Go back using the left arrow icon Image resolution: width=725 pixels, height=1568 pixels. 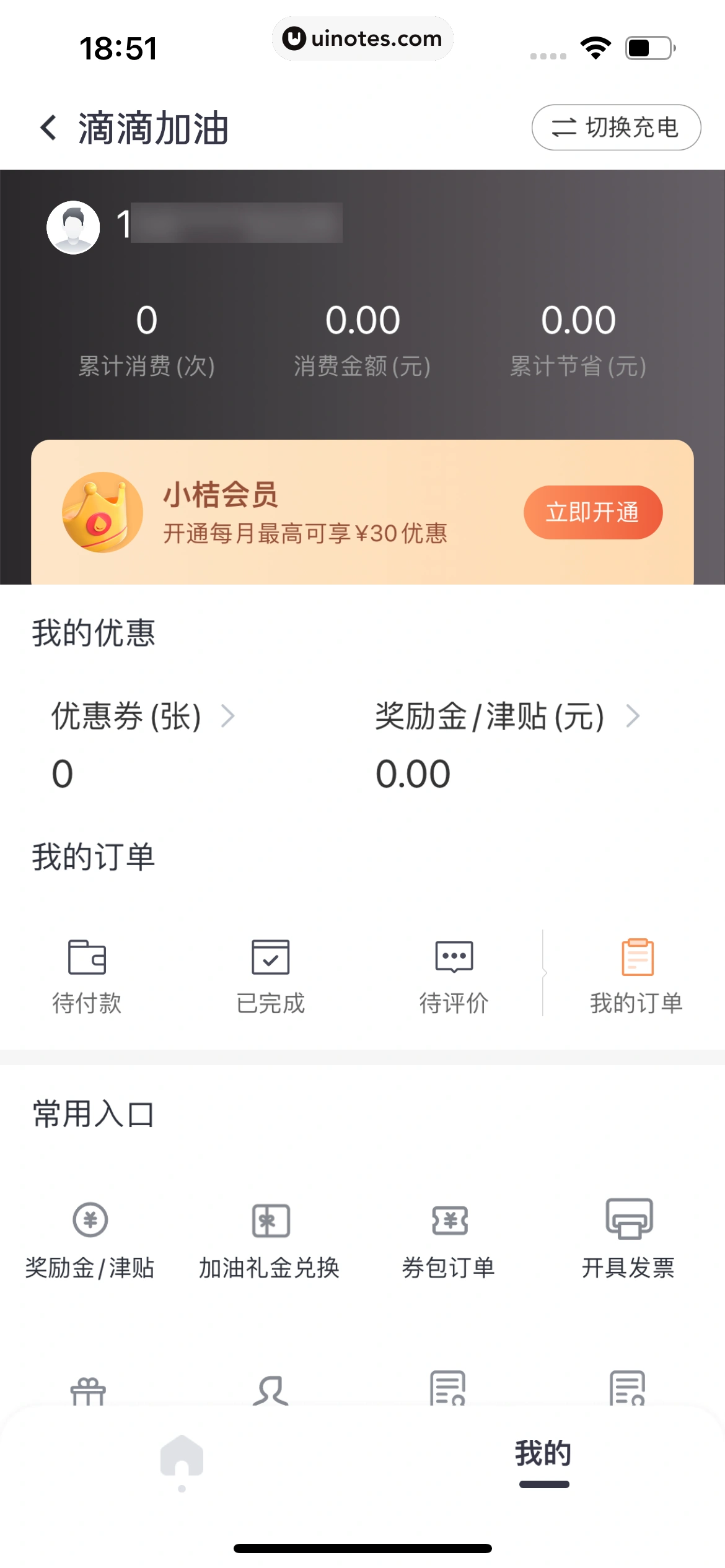click(x=47, y=127)
